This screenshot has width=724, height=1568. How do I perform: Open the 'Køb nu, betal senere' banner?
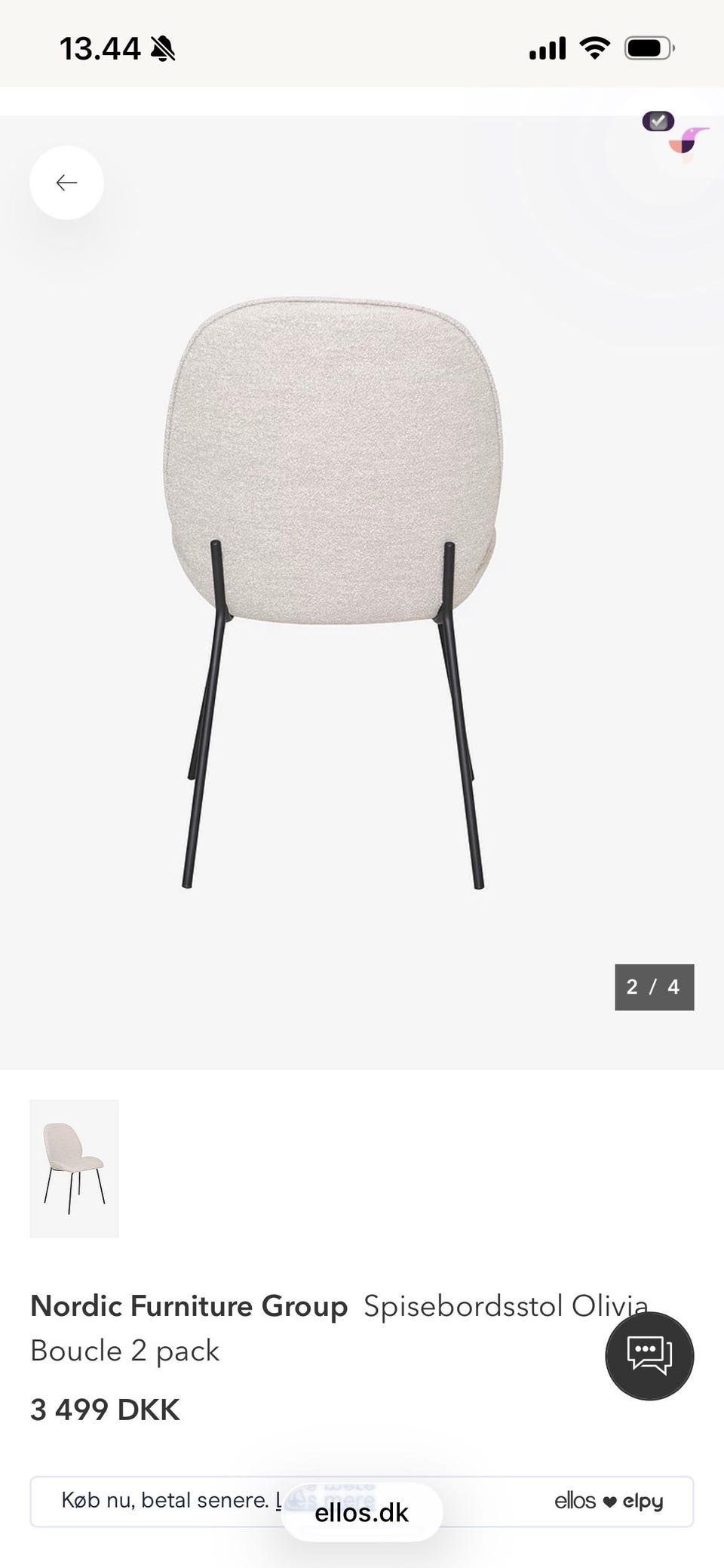click(166, 1500)
